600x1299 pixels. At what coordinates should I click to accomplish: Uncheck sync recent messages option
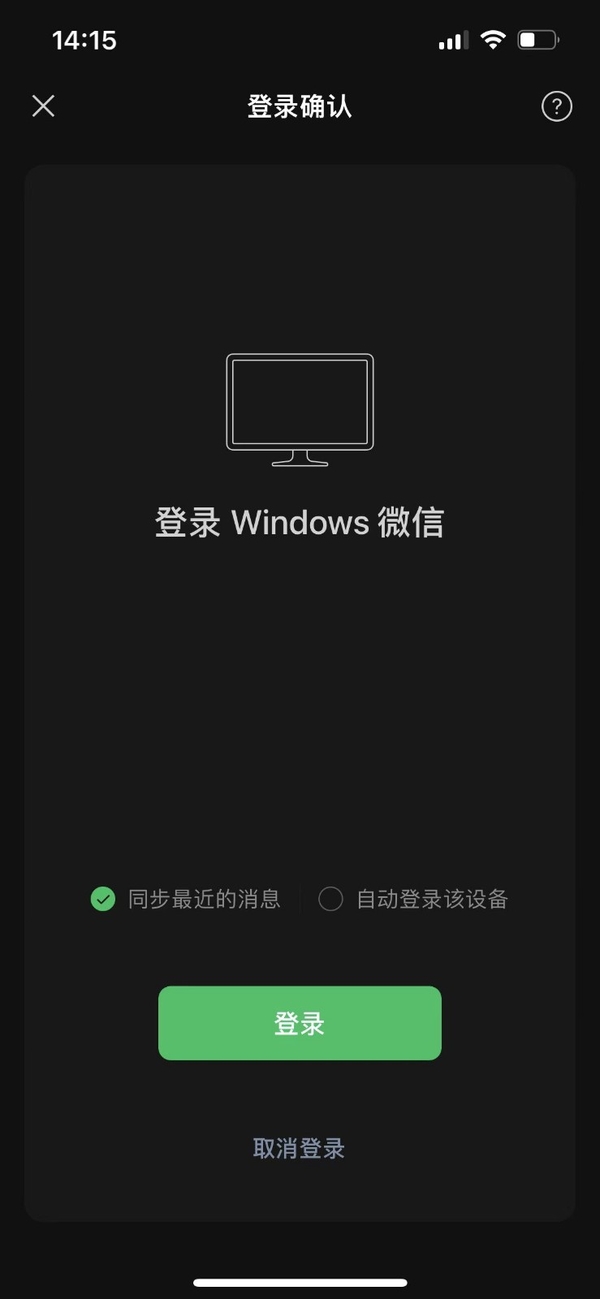click(103, 899)
